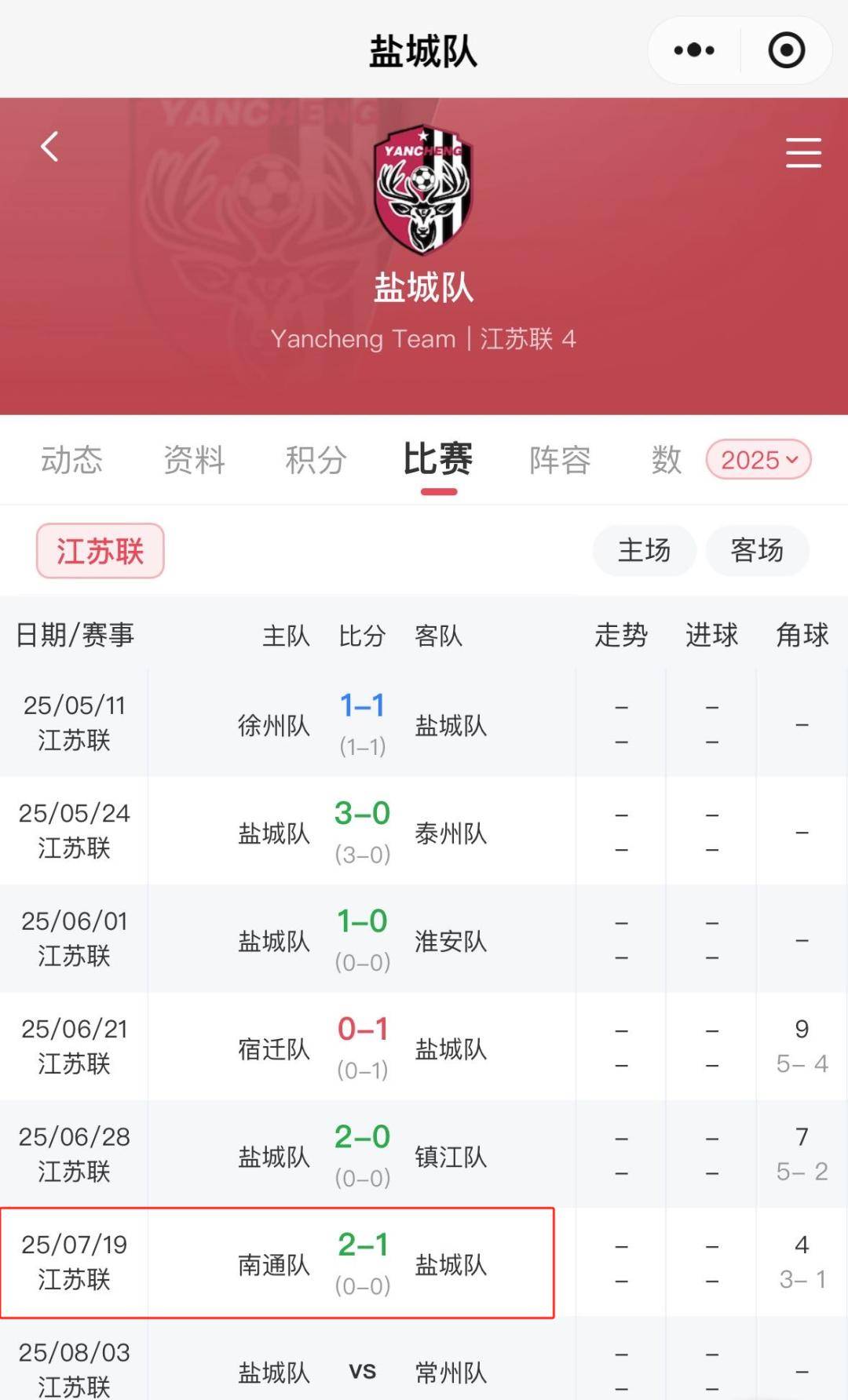Open the 宿迁队 vs 盐城队 match
This screenshot has width=848, height=1400.
(x=362, y=1048)
